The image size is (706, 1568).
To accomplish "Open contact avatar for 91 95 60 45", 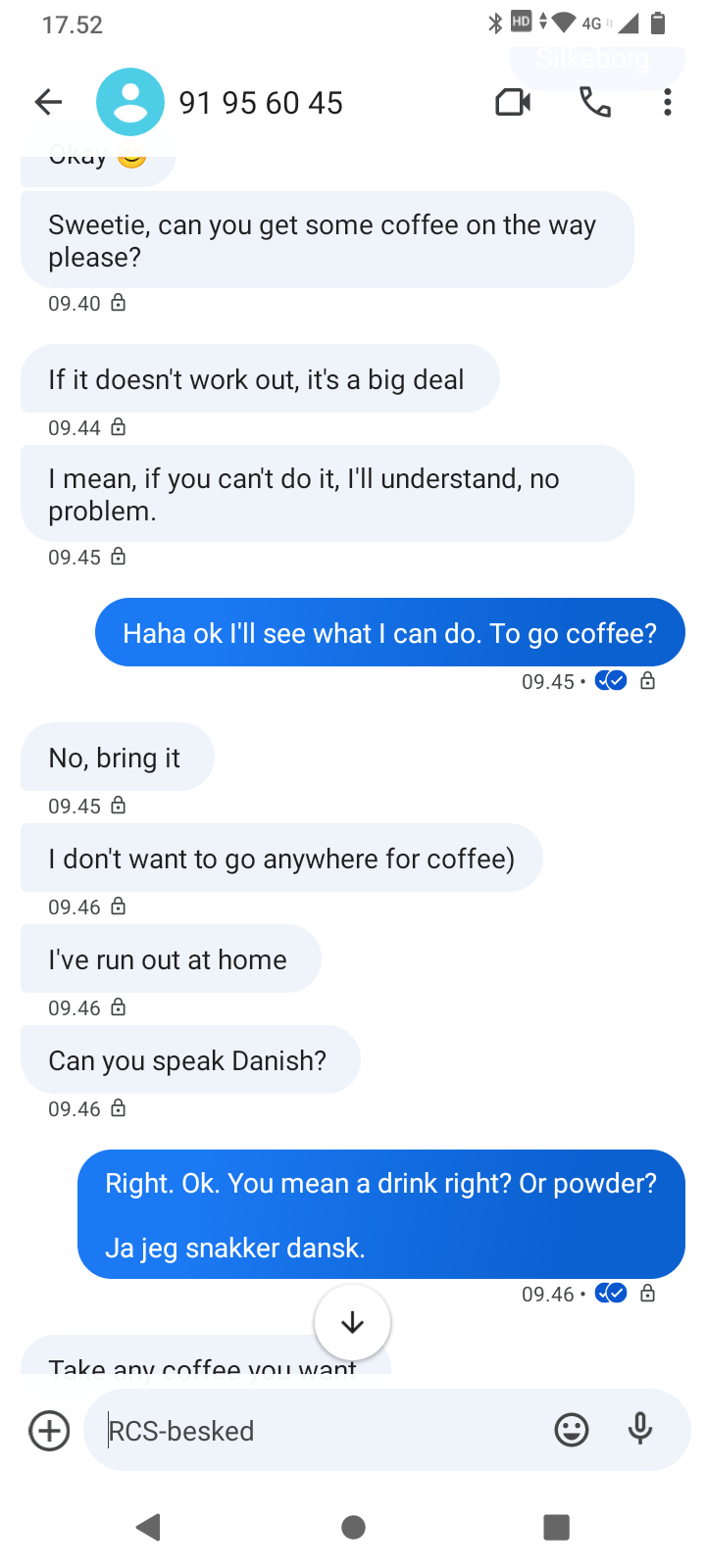I will [x=130, y=102].
